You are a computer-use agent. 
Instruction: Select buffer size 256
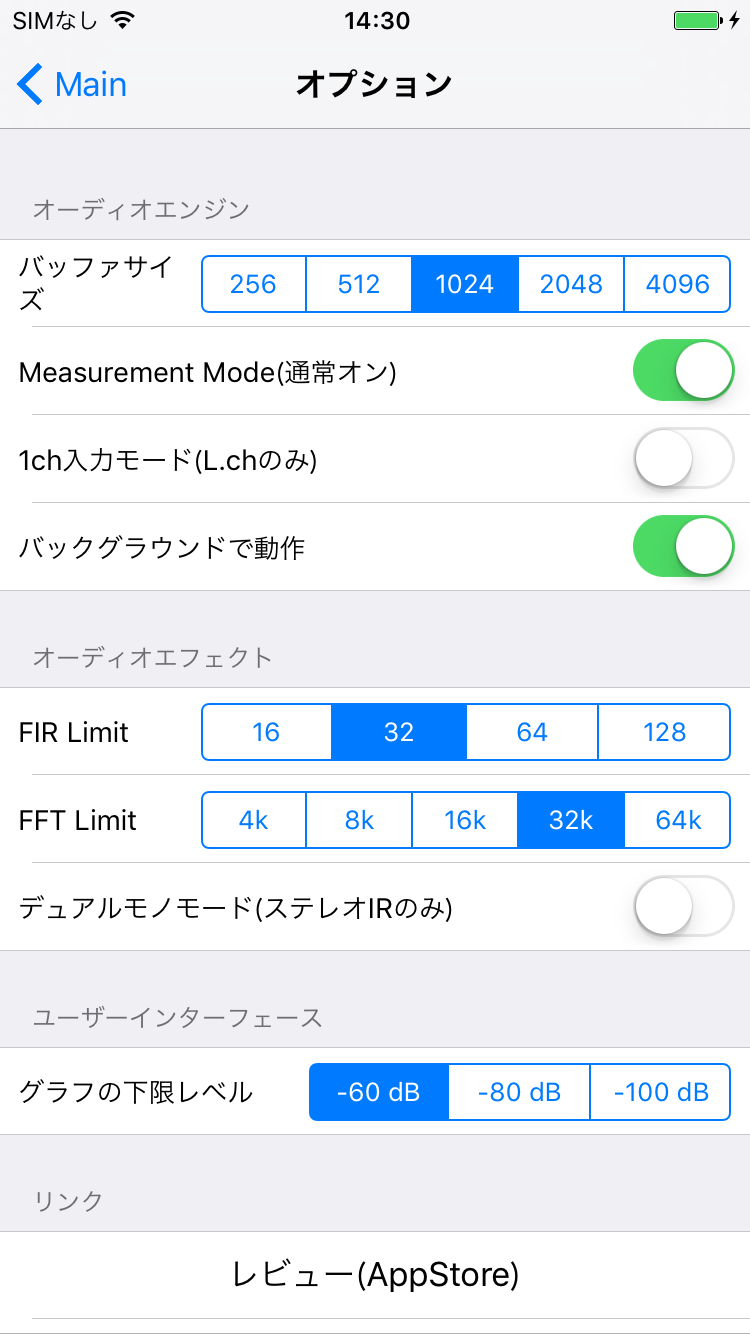[x=254, y=284]
